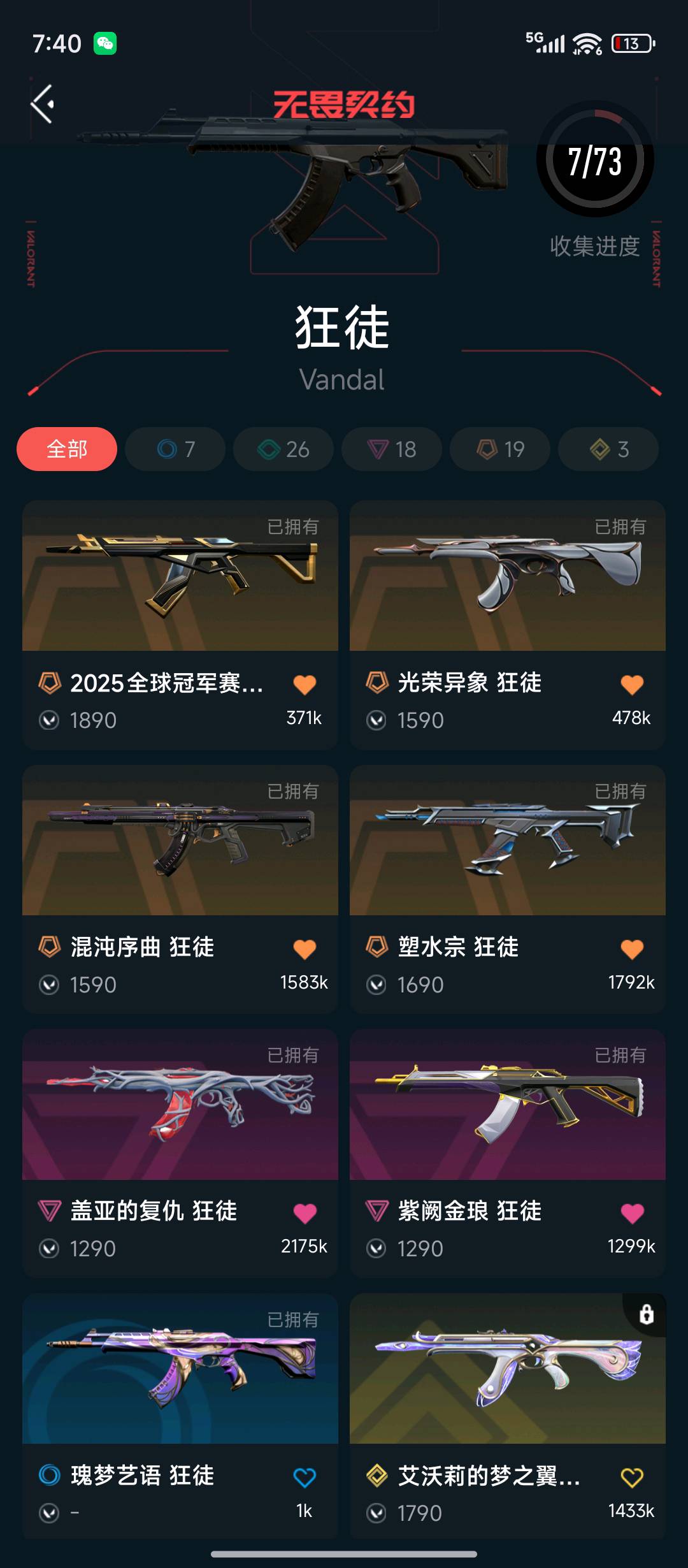Like the 瑰梦艺语 狂徒 skin

tap(305, 1477)
